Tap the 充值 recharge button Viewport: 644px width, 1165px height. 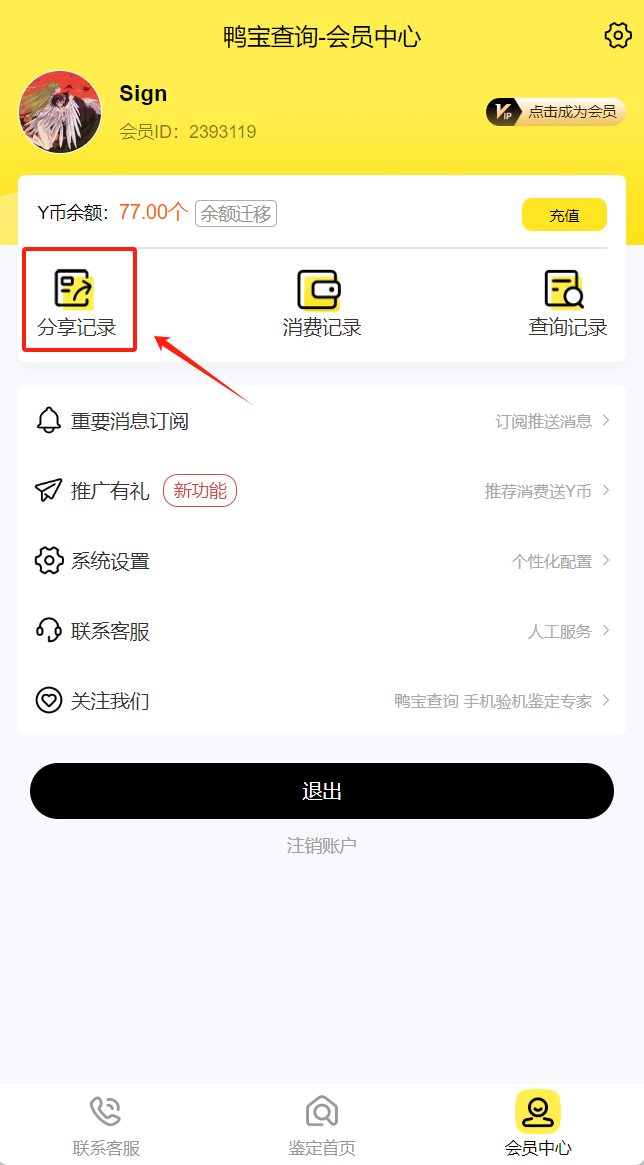point(564,215)
